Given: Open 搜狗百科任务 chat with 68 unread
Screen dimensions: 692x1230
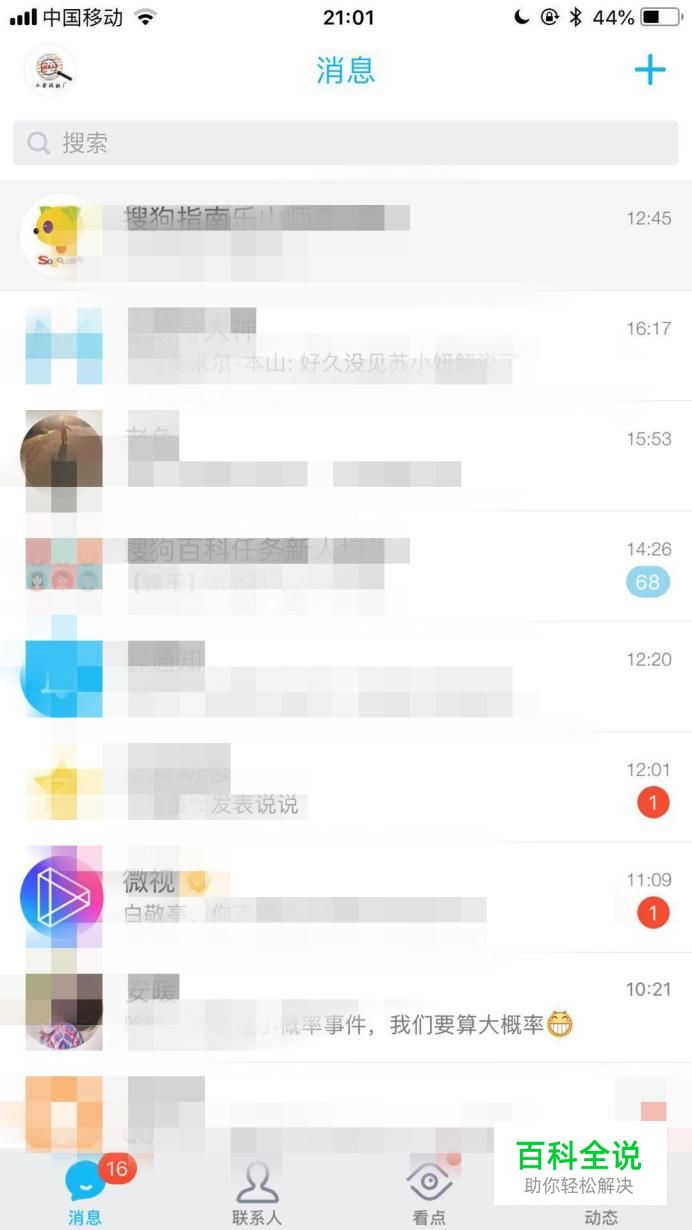Looking at the screenshot, I should click(345, 566).
